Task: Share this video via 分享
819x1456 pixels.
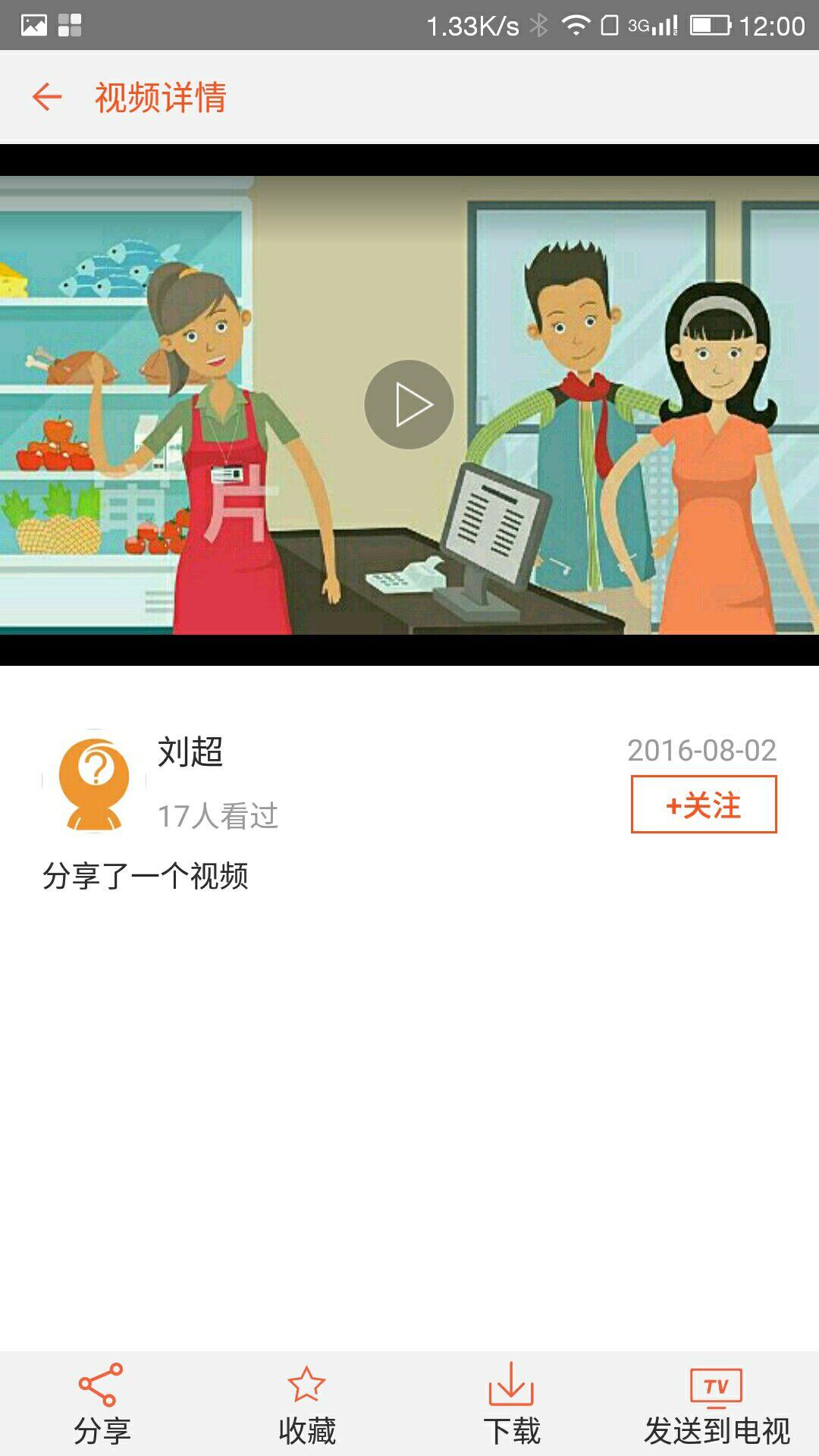Action: (102, 1404)
